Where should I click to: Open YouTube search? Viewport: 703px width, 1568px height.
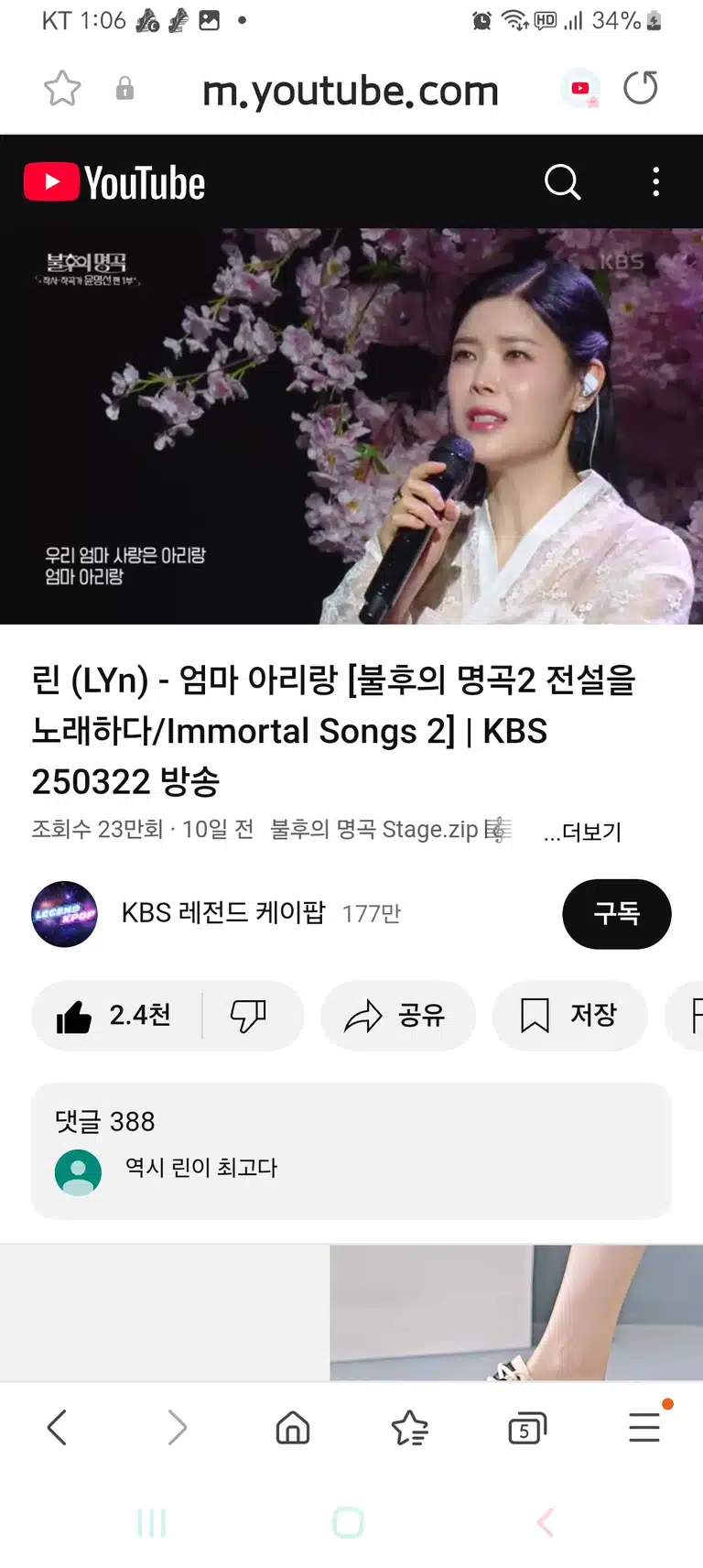pyautogui.click(x=562, y=182)
